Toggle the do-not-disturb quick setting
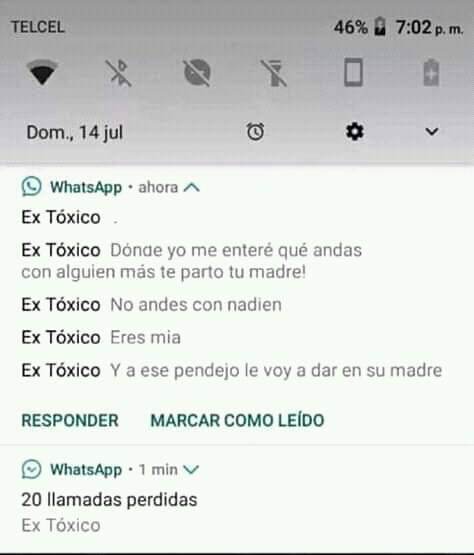 [197, 73]
